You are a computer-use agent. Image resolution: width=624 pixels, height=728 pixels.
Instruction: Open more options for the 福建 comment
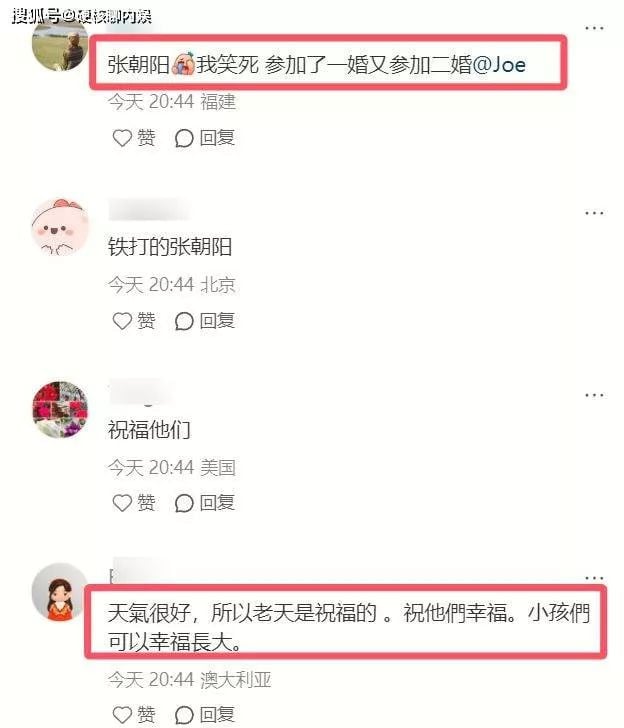(x=593, y=30)
